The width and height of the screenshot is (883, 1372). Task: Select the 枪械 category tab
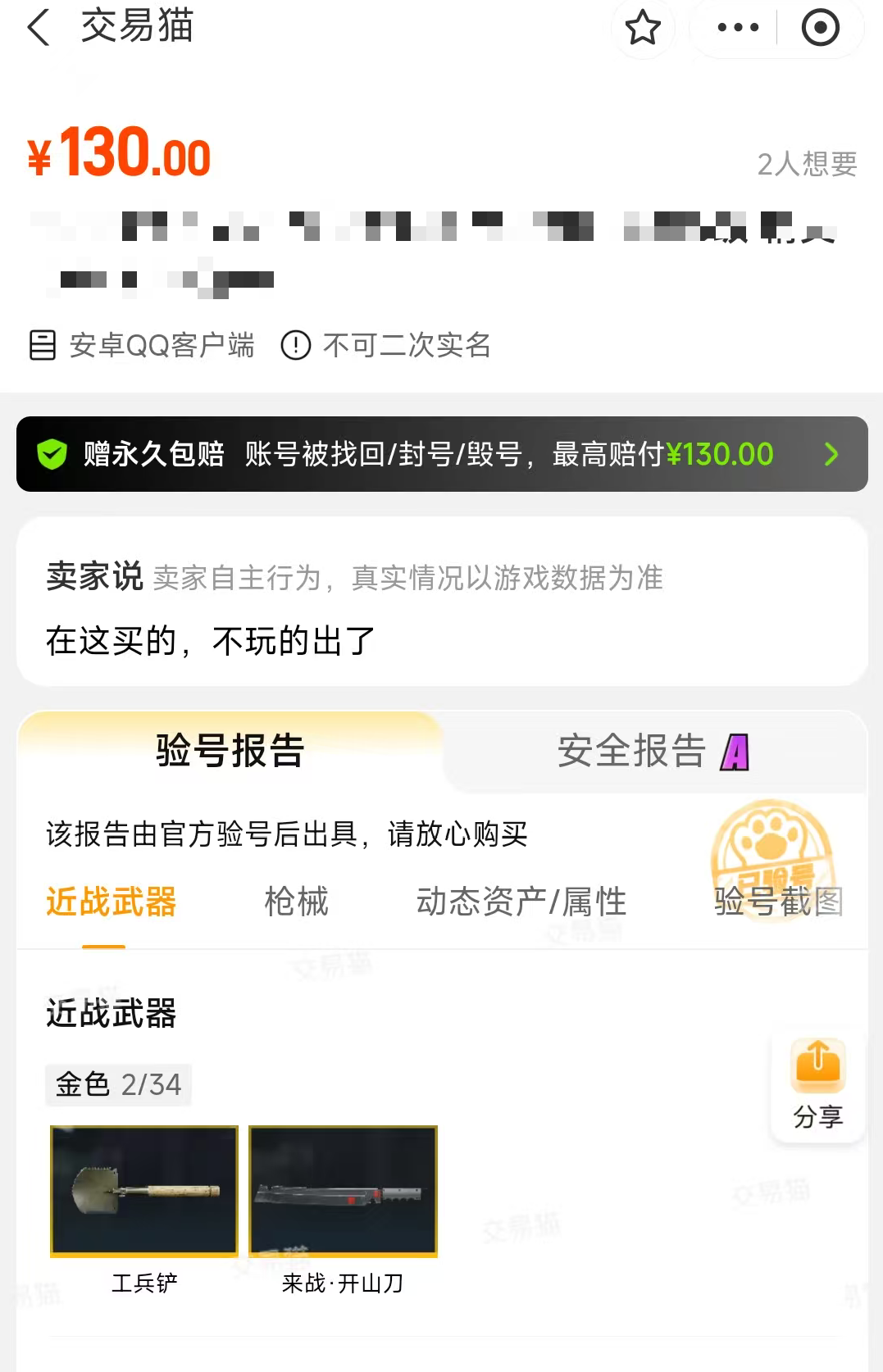tap(296, 902)
